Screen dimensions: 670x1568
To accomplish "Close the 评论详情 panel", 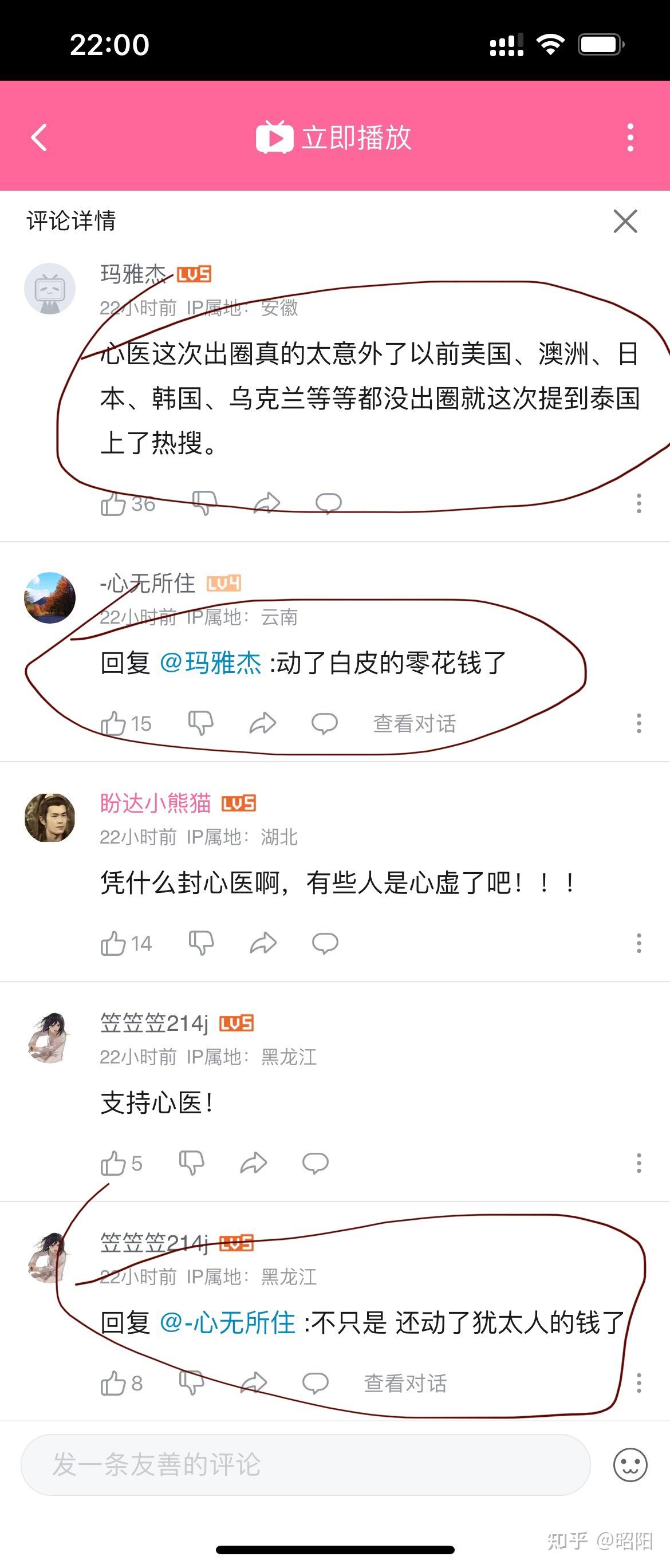I will coord(625,222).
